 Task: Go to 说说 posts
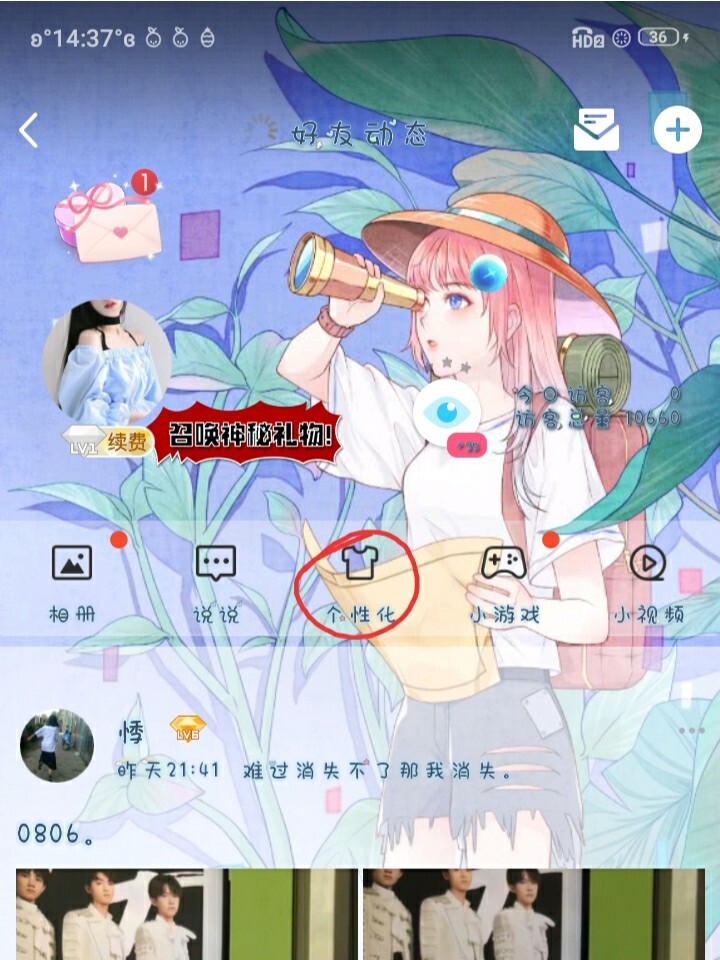coord(216,583)
